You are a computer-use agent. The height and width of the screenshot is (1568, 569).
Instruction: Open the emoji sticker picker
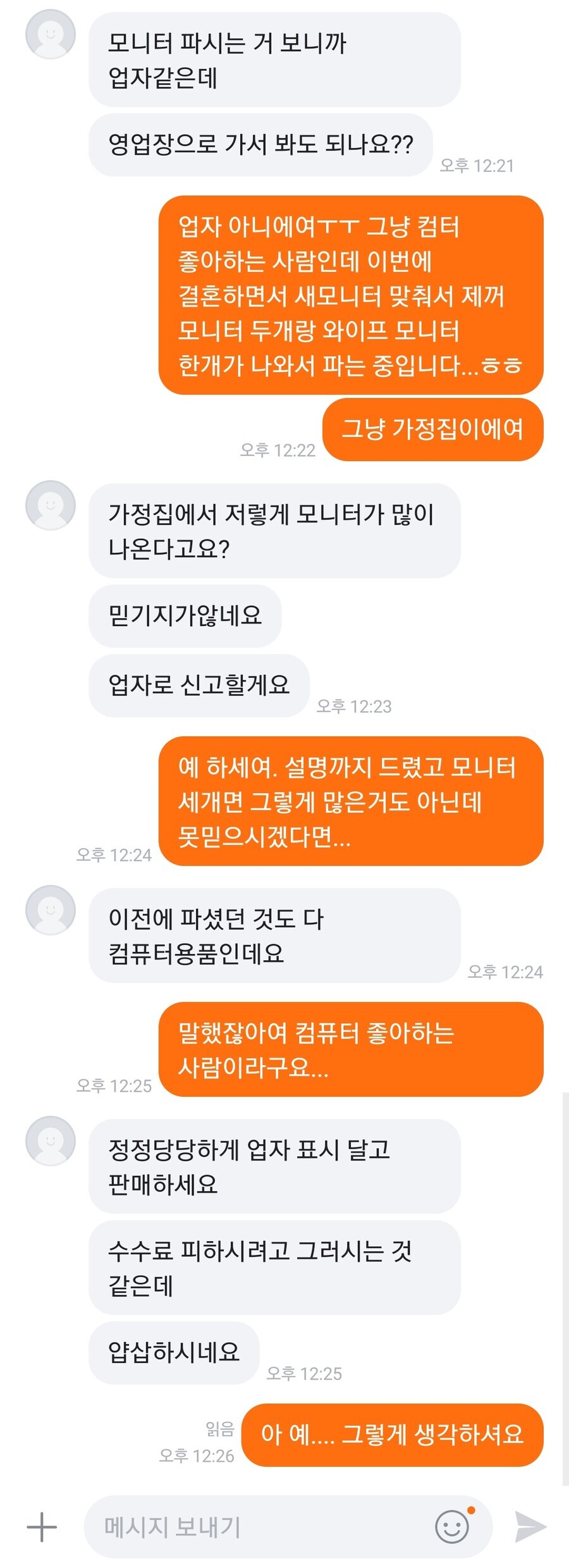pos(453,1526)
